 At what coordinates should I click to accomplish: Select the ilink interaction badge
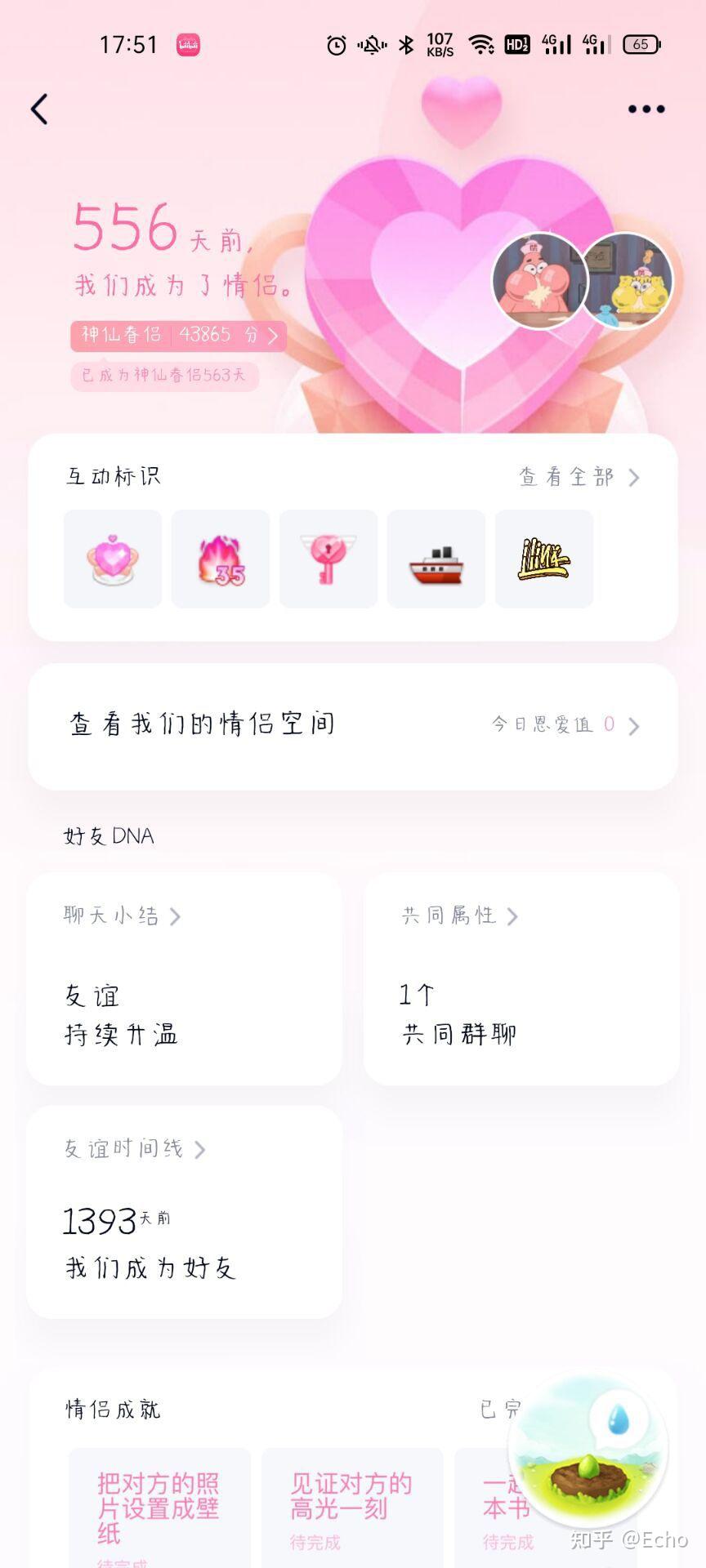coord(543,559)
